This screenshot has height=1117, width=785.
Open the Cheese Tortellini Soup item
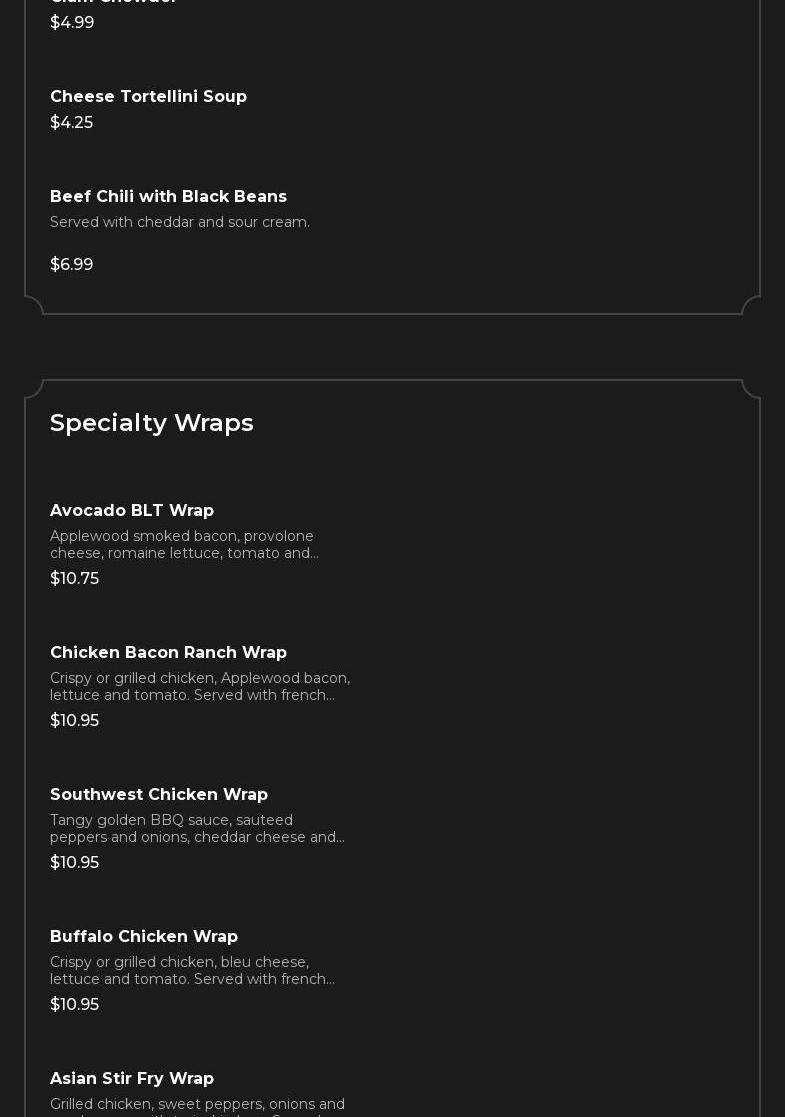(x=148, y=96)
